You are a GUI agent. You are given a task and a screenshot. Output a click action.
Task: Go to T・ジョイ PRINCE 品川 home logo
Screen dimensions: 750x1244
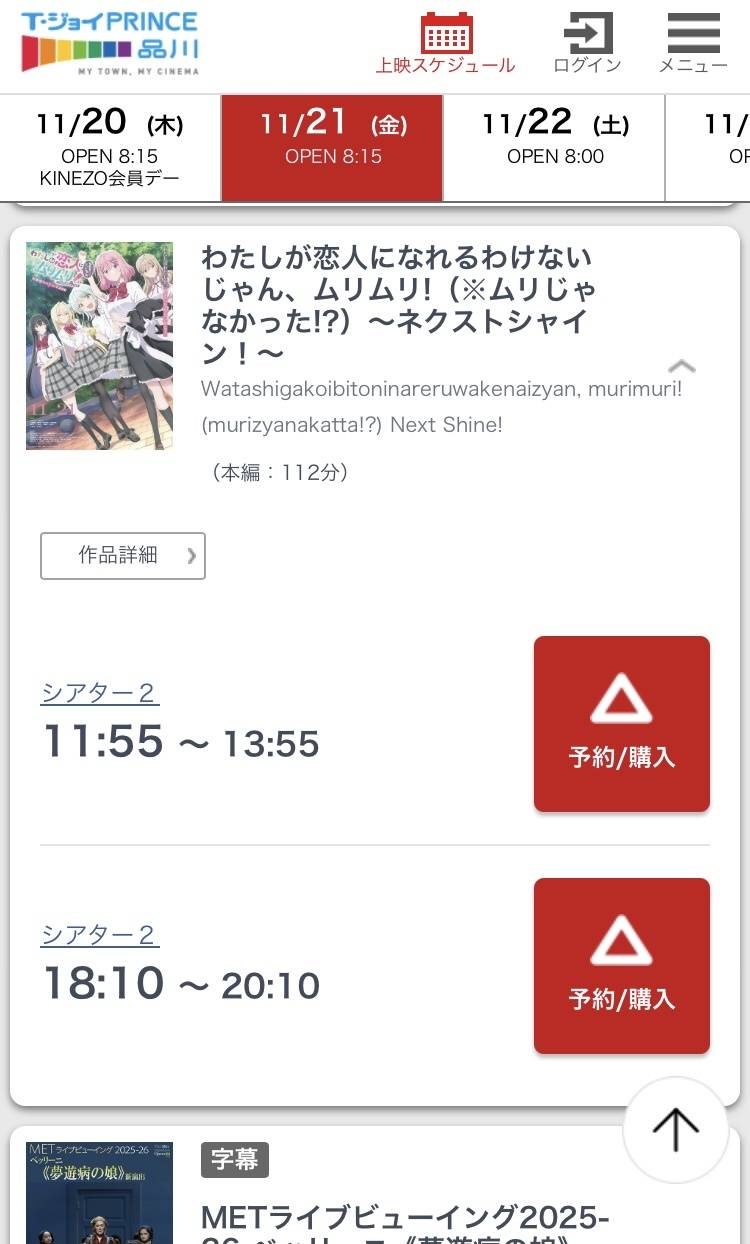[110, 42]
